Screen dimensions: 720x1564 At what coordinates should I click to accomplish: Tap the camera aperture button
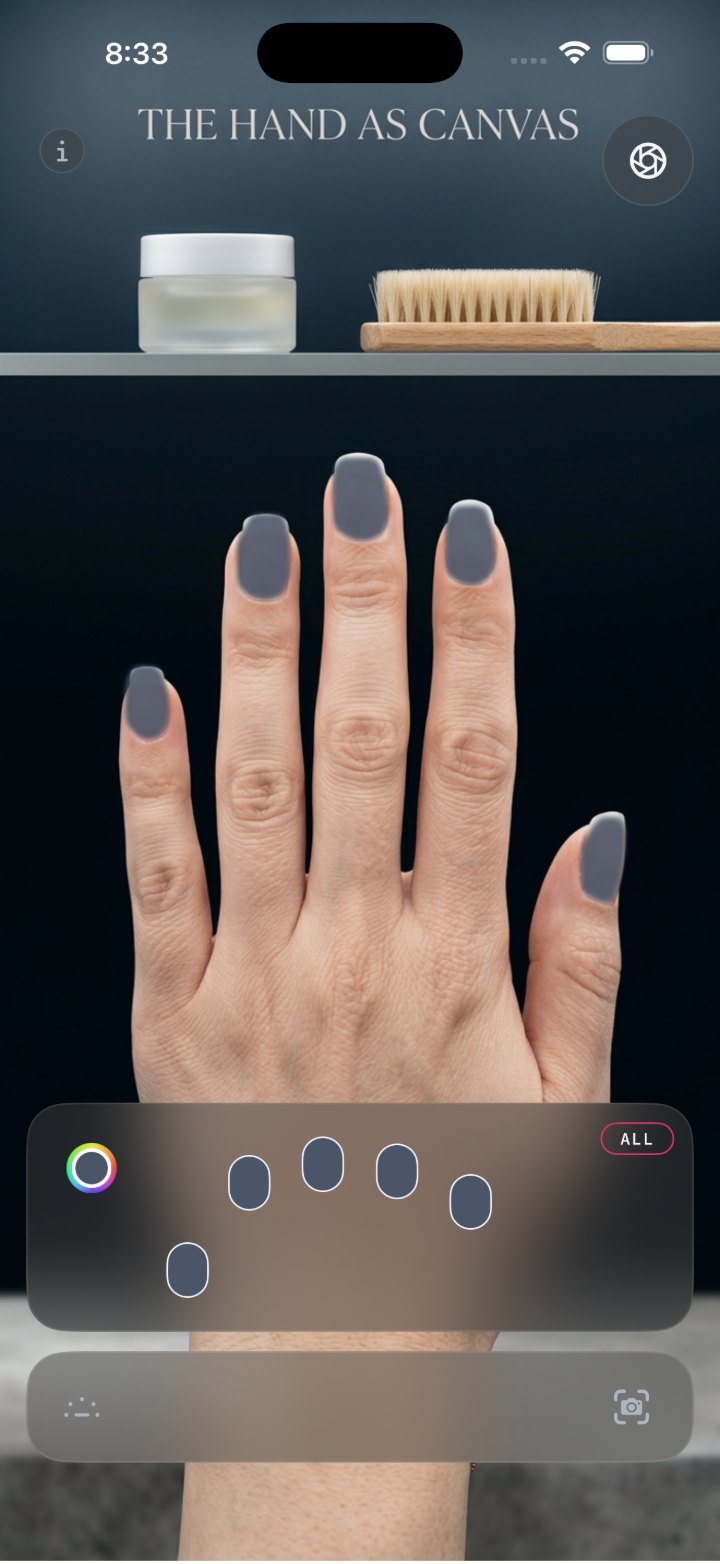(x=648, y=161)
